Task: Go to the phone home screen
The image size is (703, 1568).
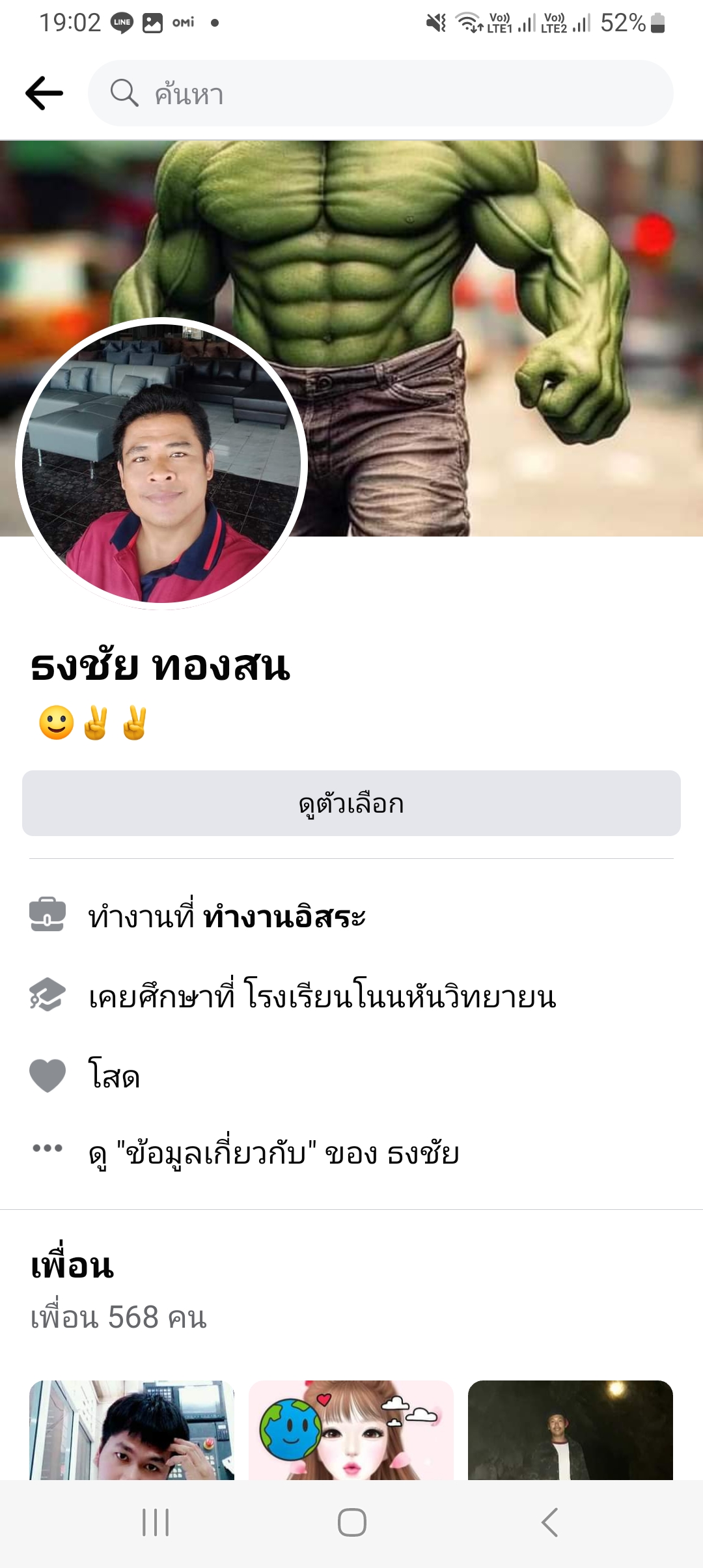Action: [351, 1522]
